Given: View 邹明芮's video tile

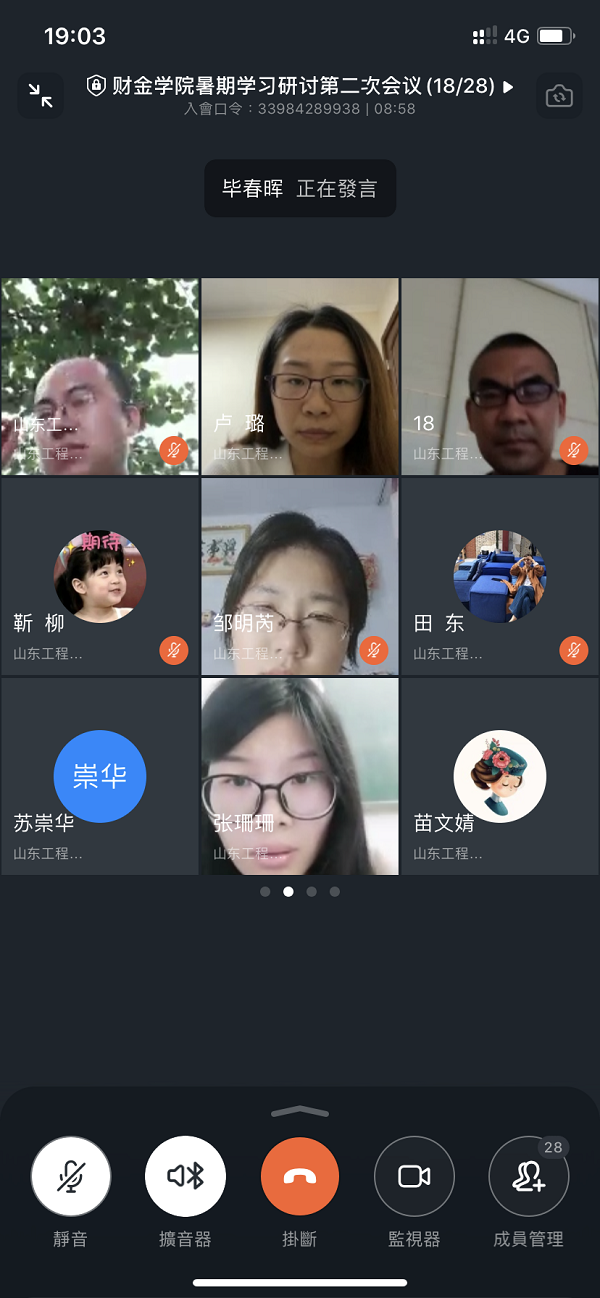Looking at the screenshot, I should click(300, 577).
